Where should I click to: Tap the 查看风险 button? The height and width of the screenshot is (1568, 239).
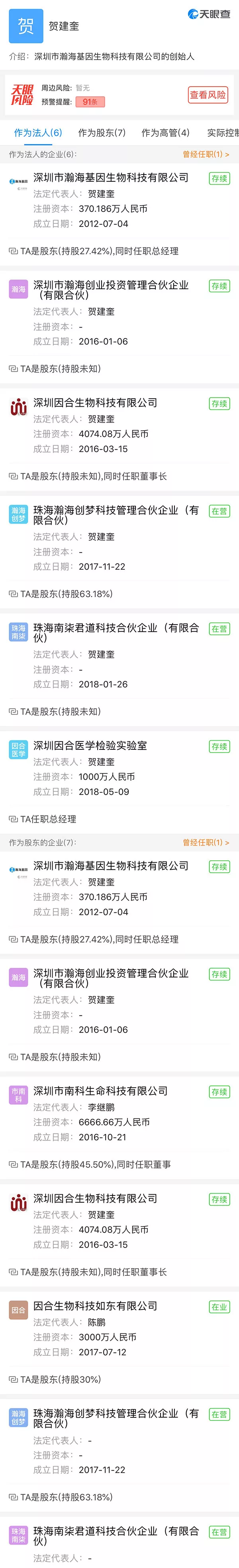(207, 95)
